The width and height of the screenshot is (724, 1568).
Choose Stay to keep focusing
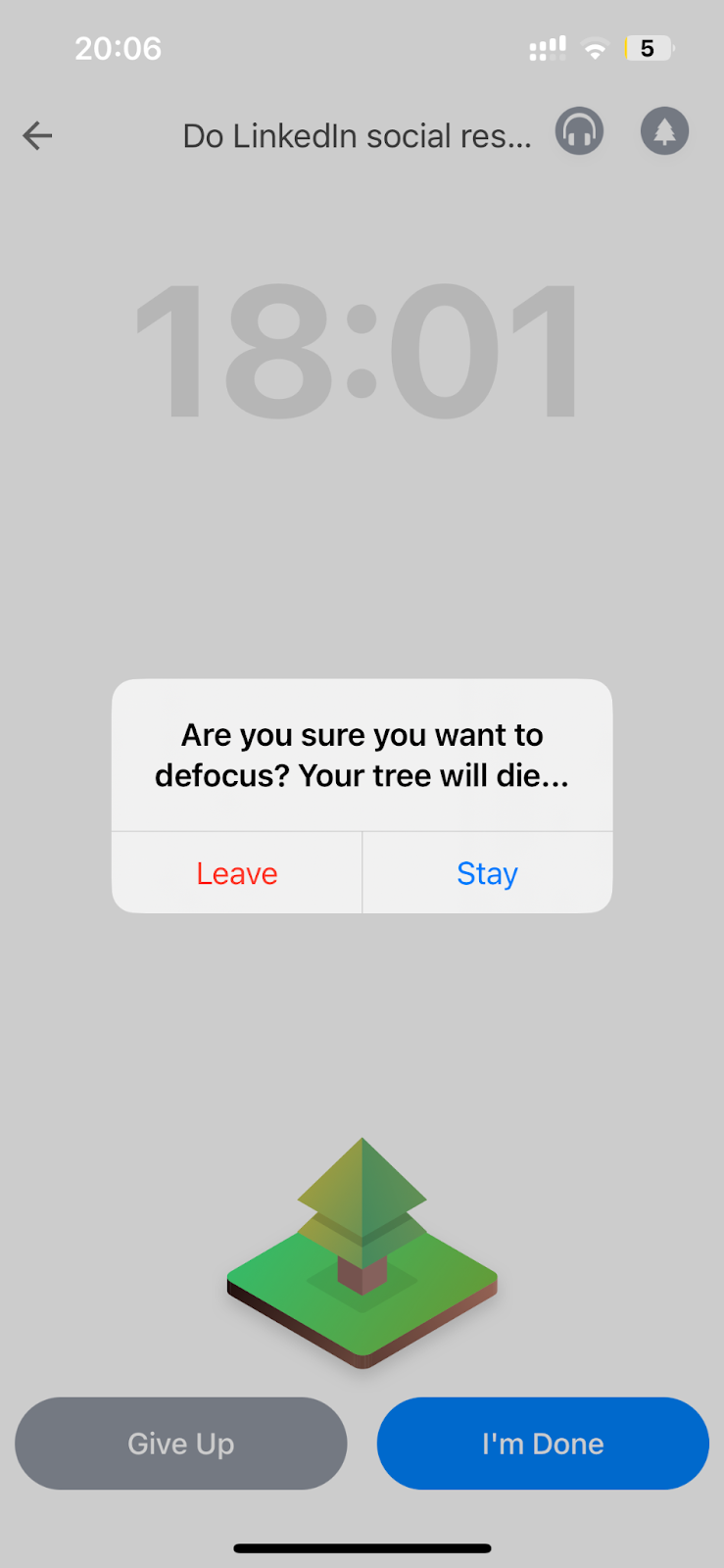[x=487, y=873]
